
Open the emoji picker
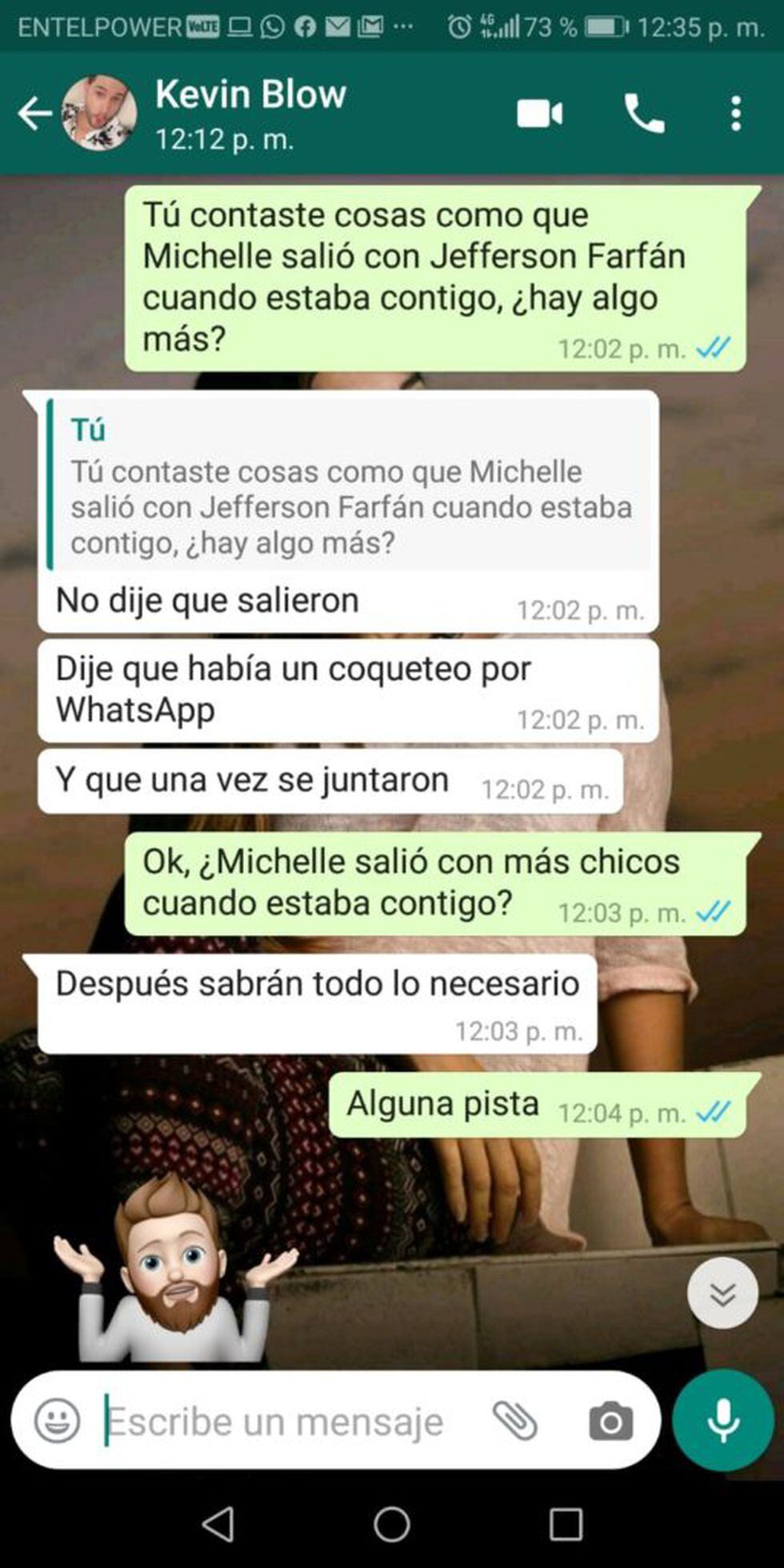(x=58, y=1422)
